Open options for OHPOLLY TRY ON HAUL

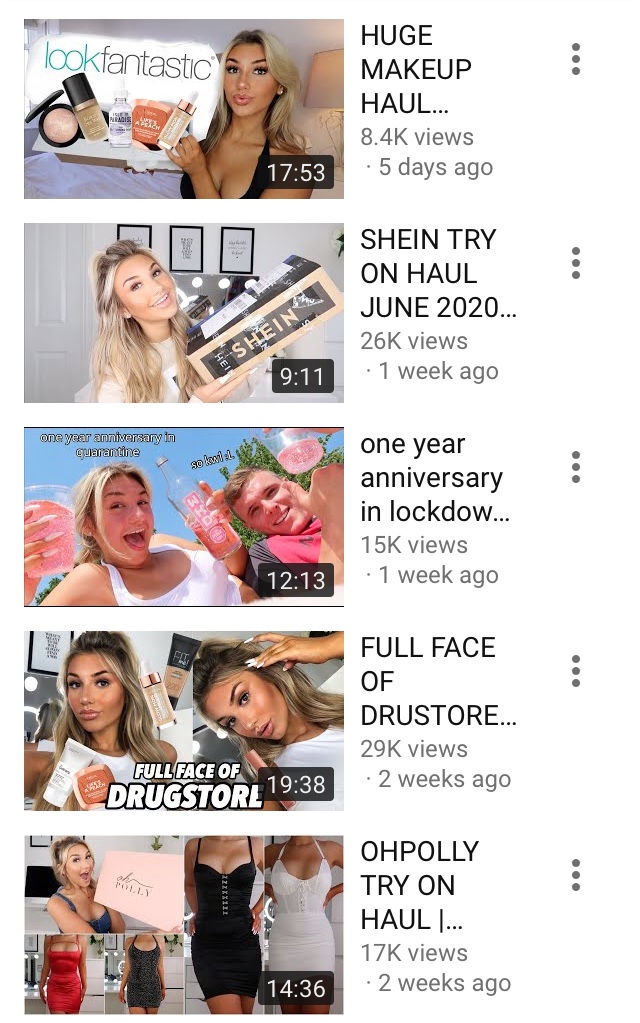tap(576, 875)
